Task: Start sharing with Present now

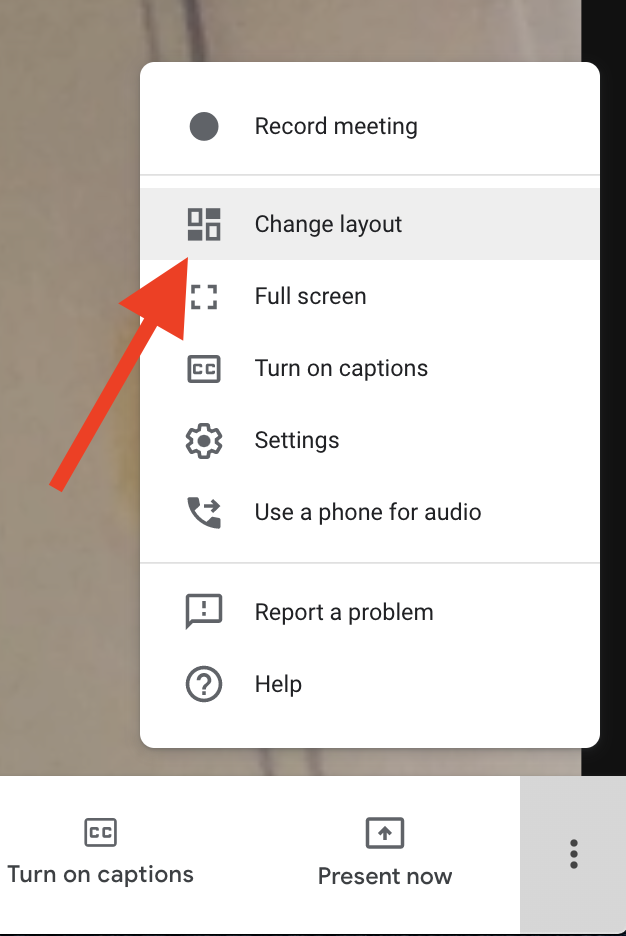Action: [x=385, y=853]
